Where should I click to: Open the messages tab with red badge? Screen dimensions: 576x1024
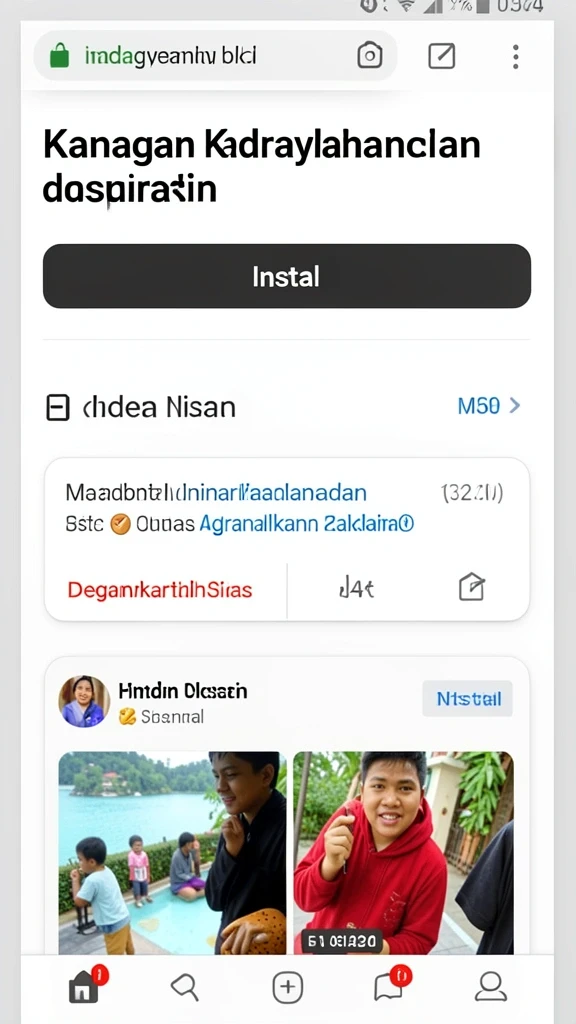391,986
